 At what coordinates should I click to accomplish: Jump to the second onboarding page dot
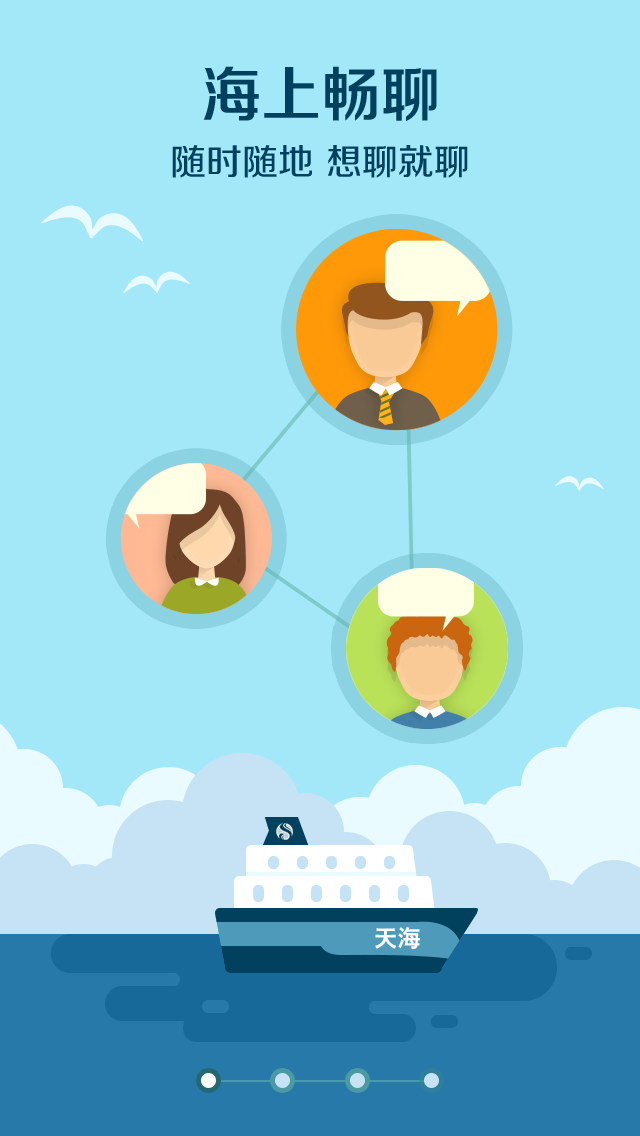pyautogui.click(x=282, y=1080)
